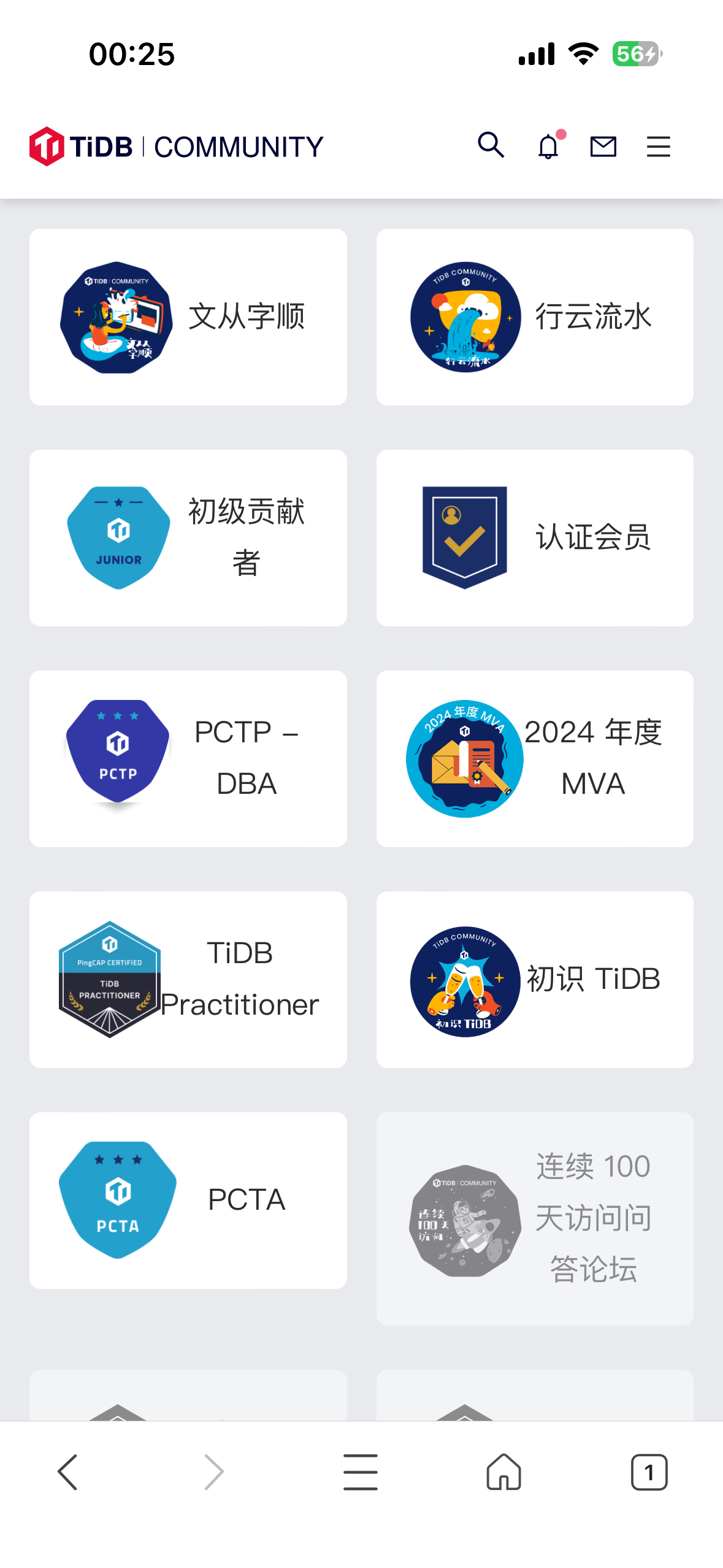Open the messages envelope icon
The width and height of the screenshot is (723, 1568).
click(x=603, y=147)
